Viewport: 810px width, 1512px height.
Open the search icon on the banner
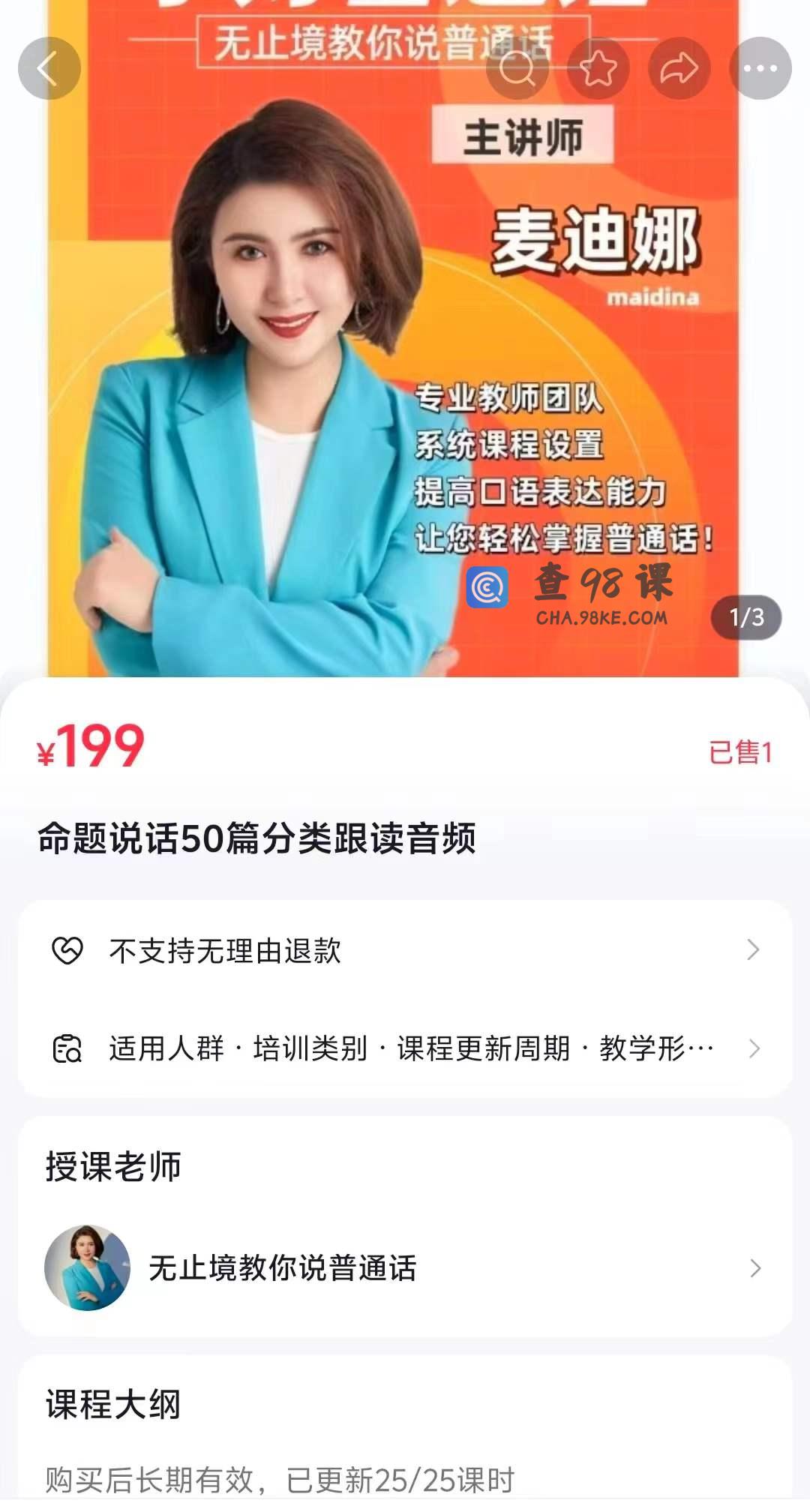[517, 68]
